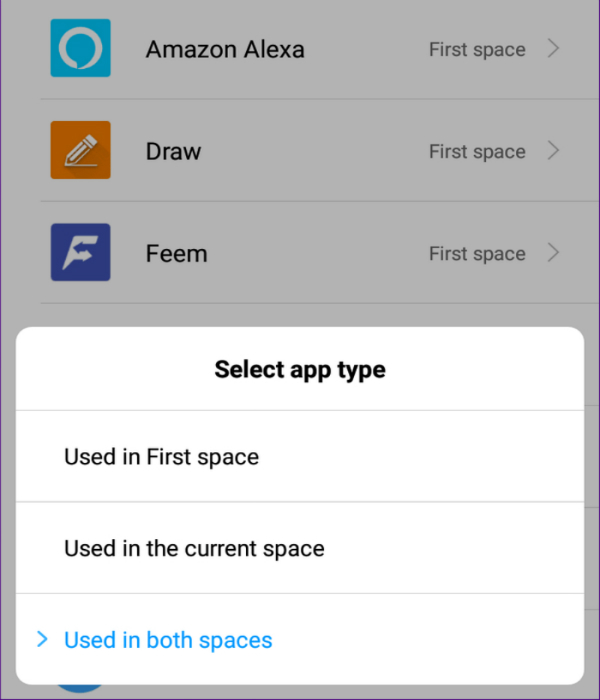Viewport: 600px width, 700px height.
Task: Open Draw app space setting
Action: tap(300, 152)
